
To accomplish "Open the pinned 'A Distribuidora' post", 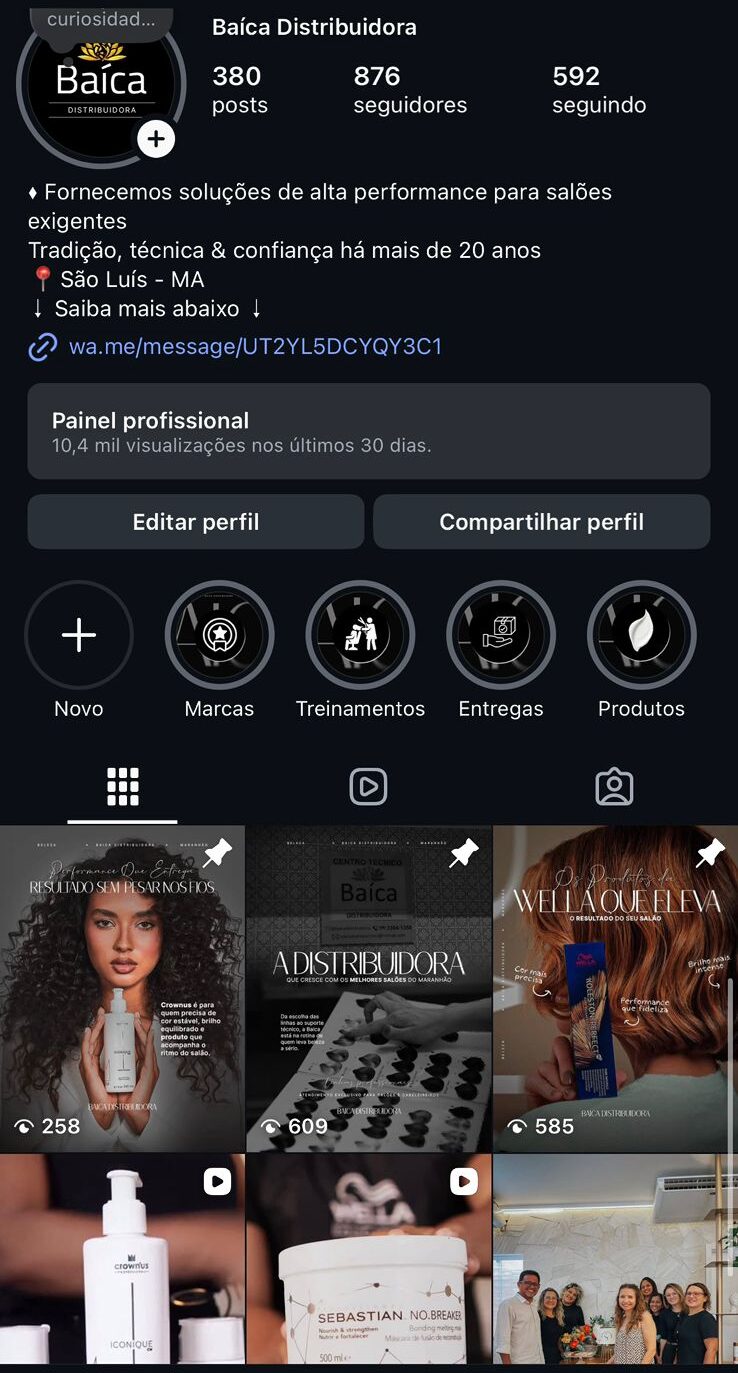I will [368, 988].
